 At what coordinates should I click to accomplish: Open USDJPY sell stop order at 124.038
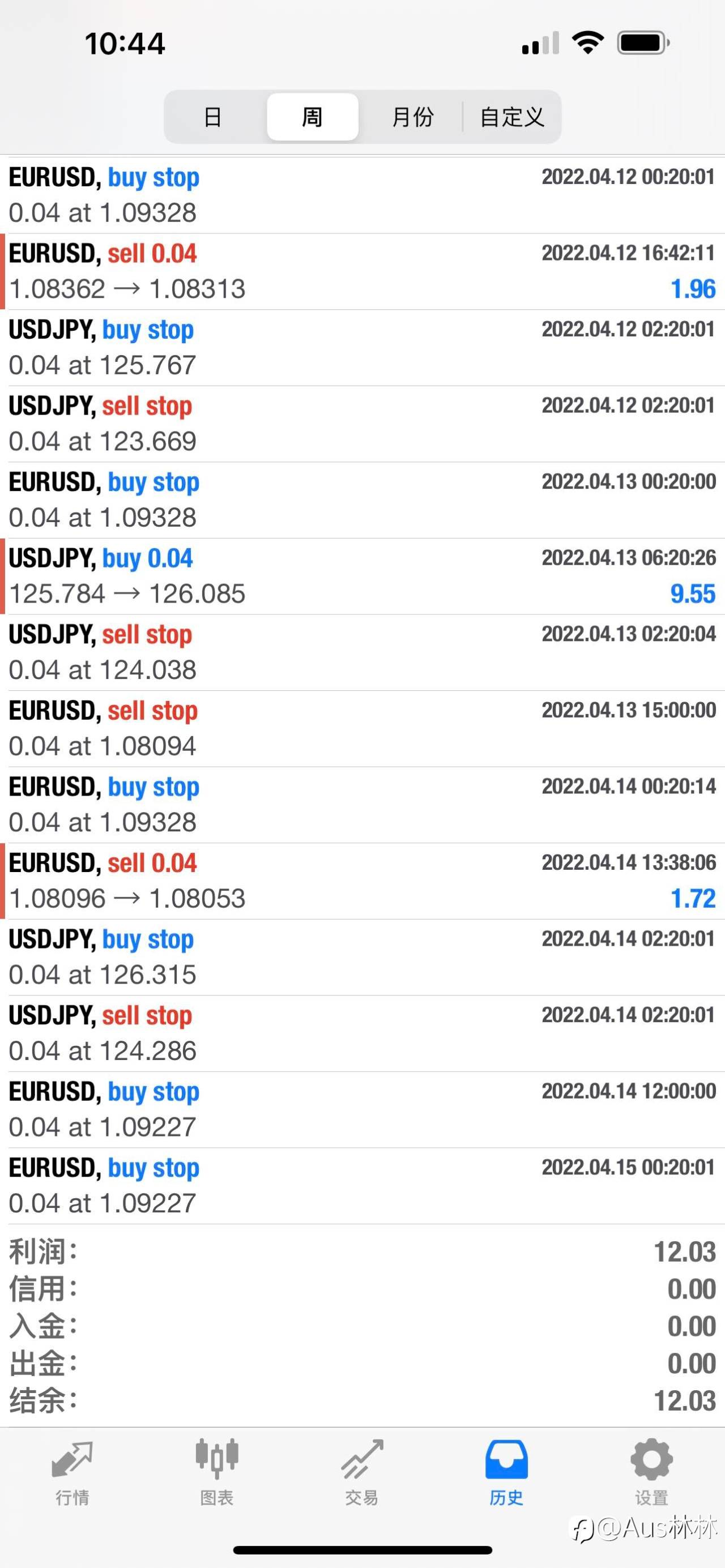(x=362, y=652)
